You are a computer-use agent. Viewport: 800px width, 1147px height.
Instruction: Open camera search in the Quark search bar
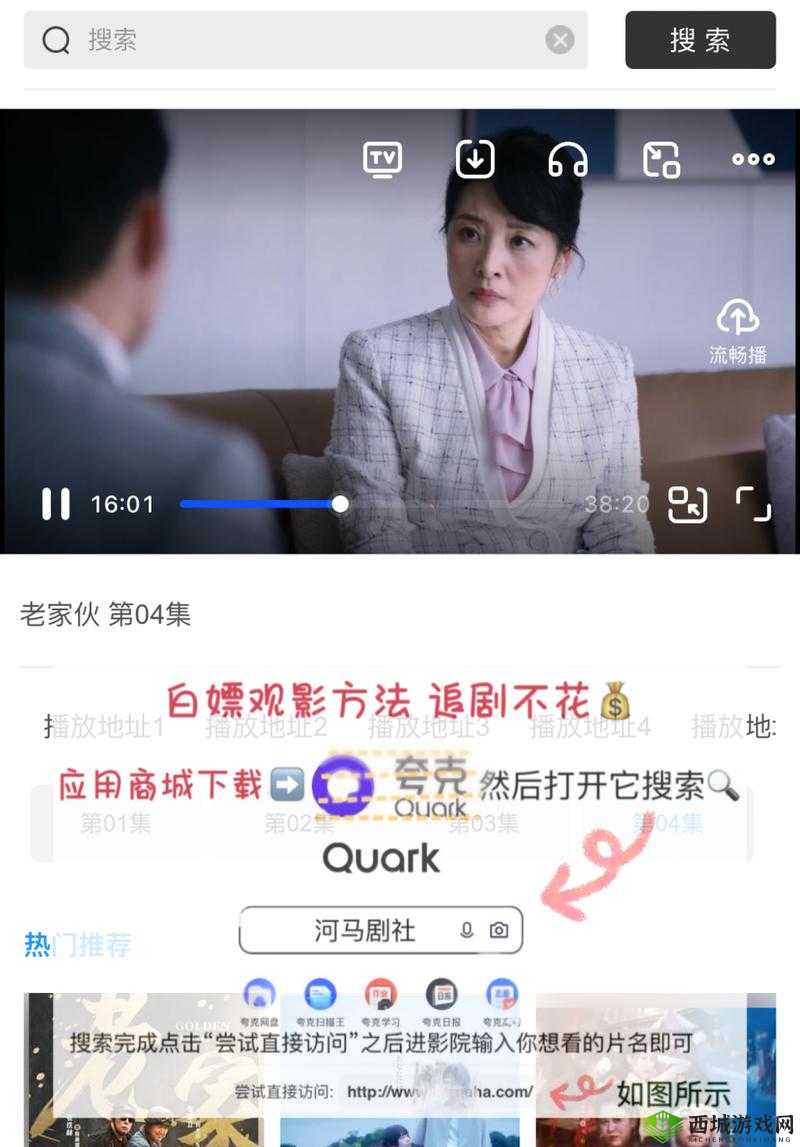[x=499, y=930]
